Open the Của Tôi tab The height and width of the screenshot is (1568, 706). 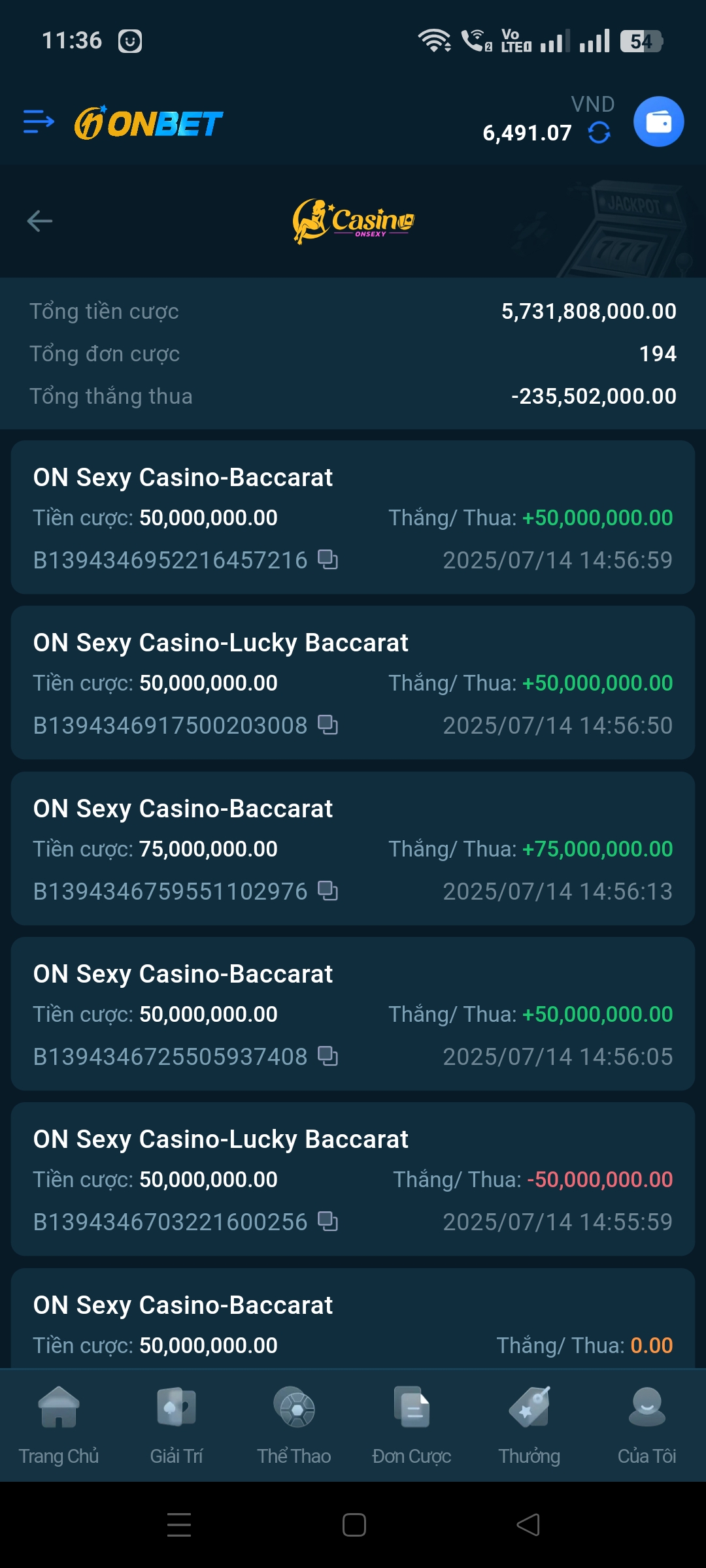(647, 1426)
